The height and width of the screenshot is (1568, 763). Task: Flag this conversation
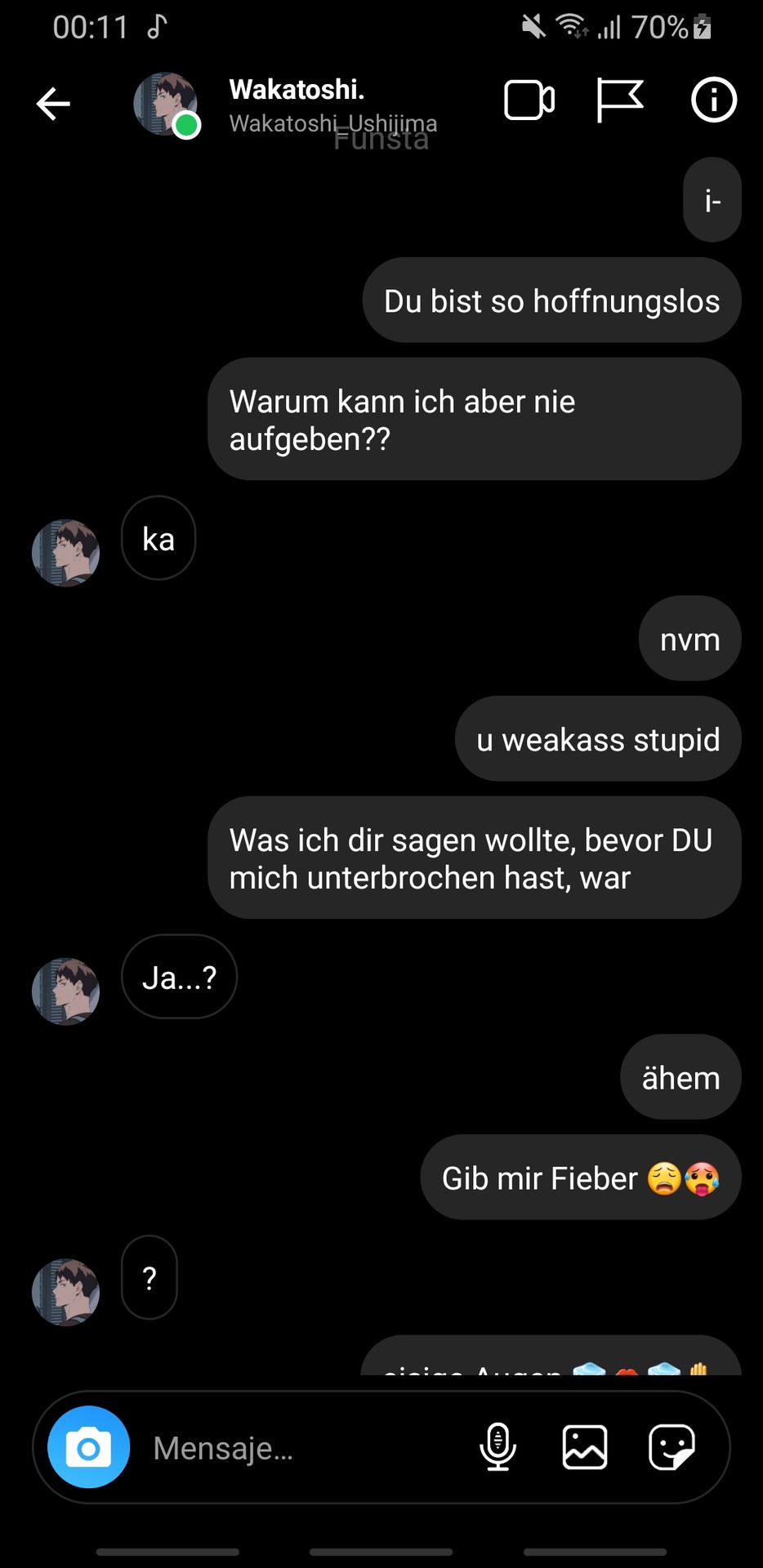click(620, 100)
